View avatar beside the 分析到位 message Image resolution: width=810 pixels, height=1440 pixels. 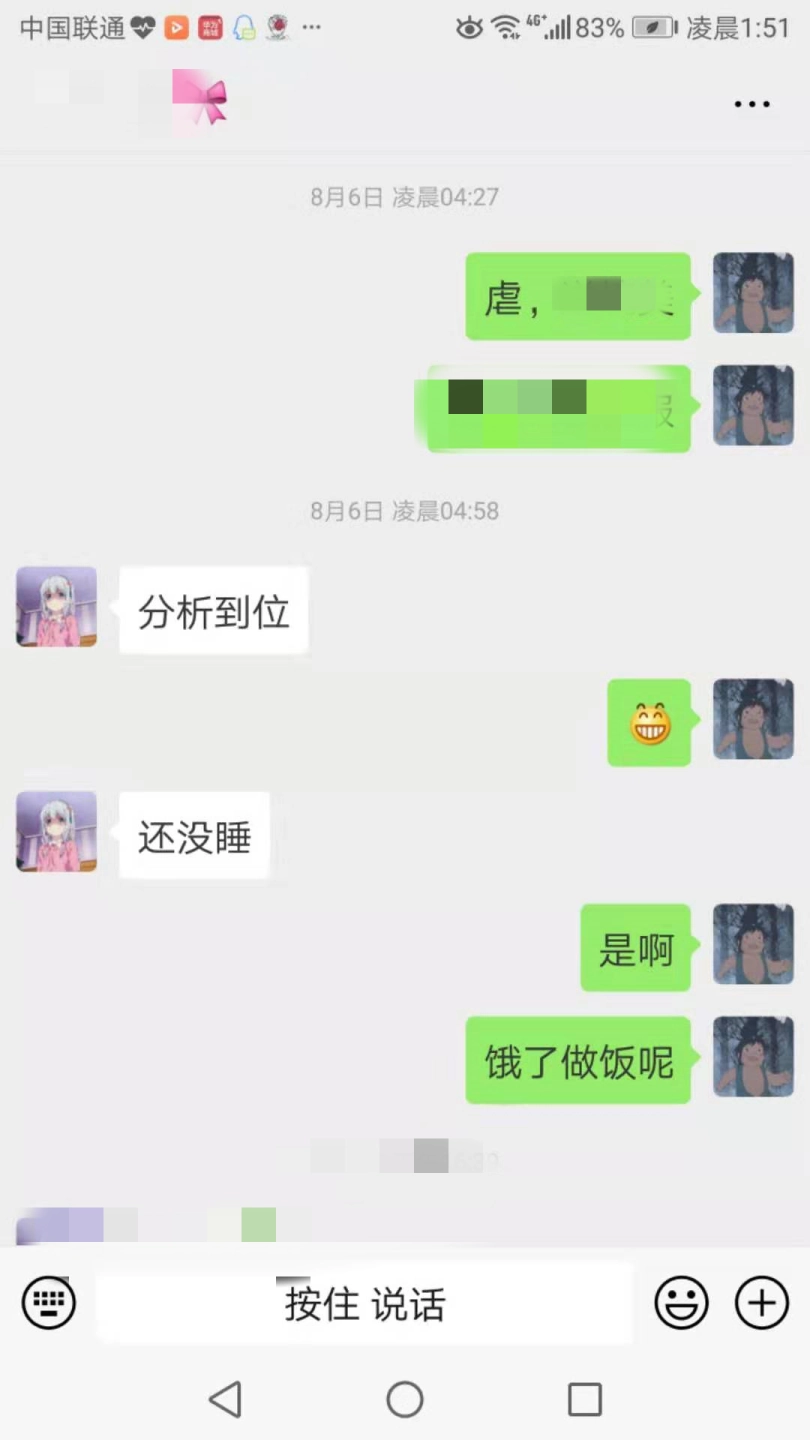click(57, 607)
